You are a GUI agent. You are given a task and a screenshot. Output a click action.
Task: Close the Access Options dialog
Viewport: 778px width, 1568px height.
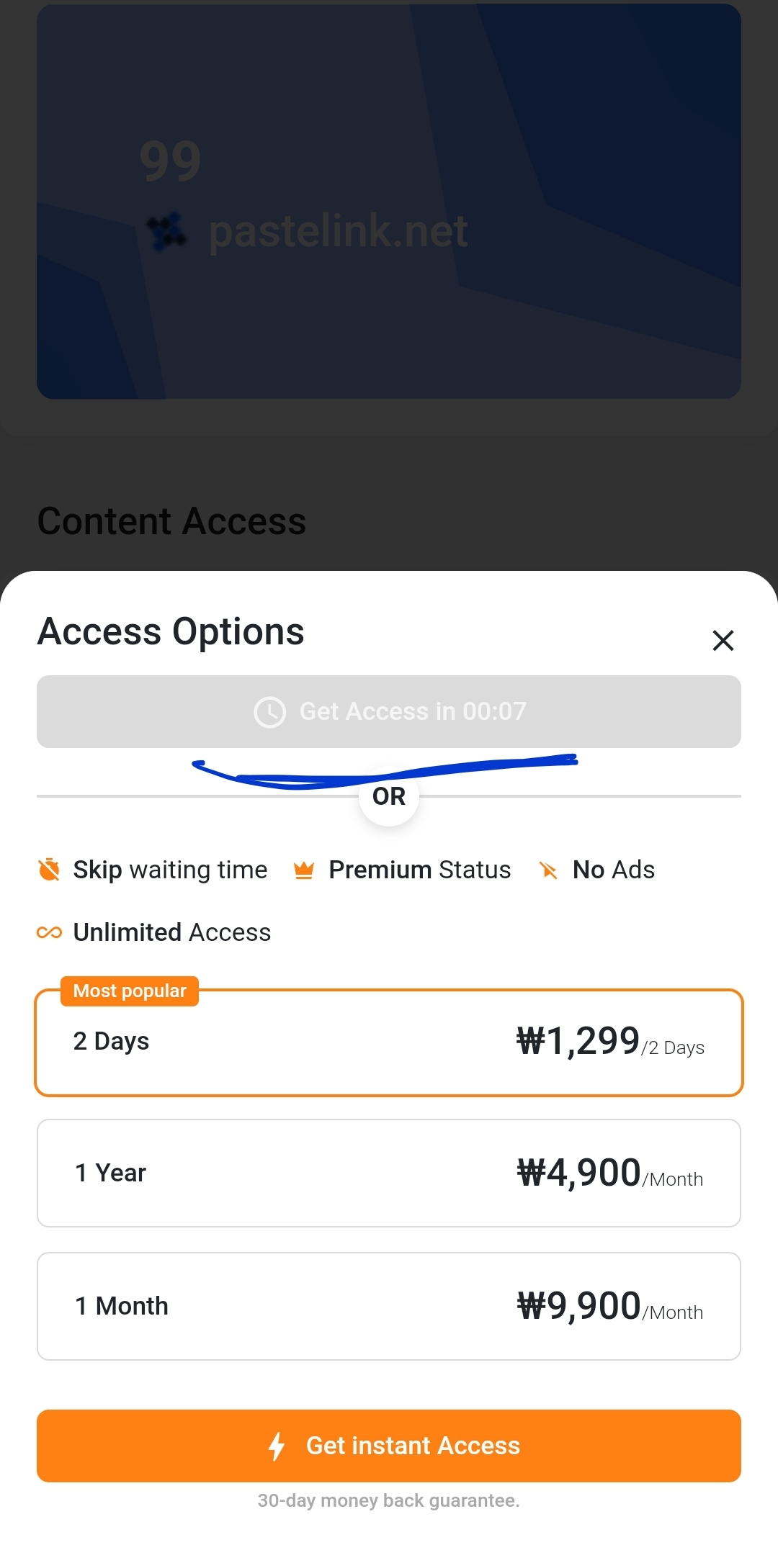pyautogui.click(x=723, y=640)
